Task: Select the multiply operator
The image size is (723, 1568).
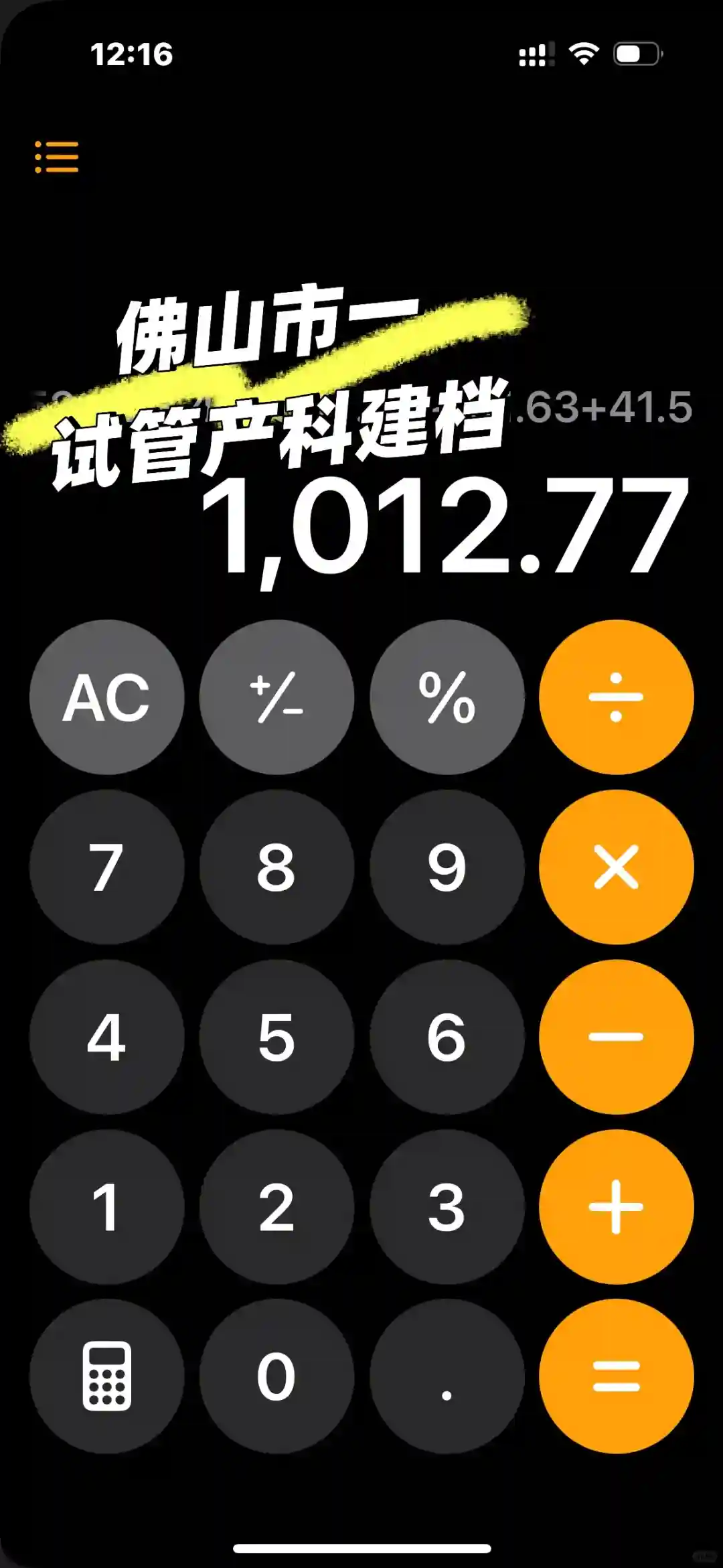Action: [x=616, y=867]
